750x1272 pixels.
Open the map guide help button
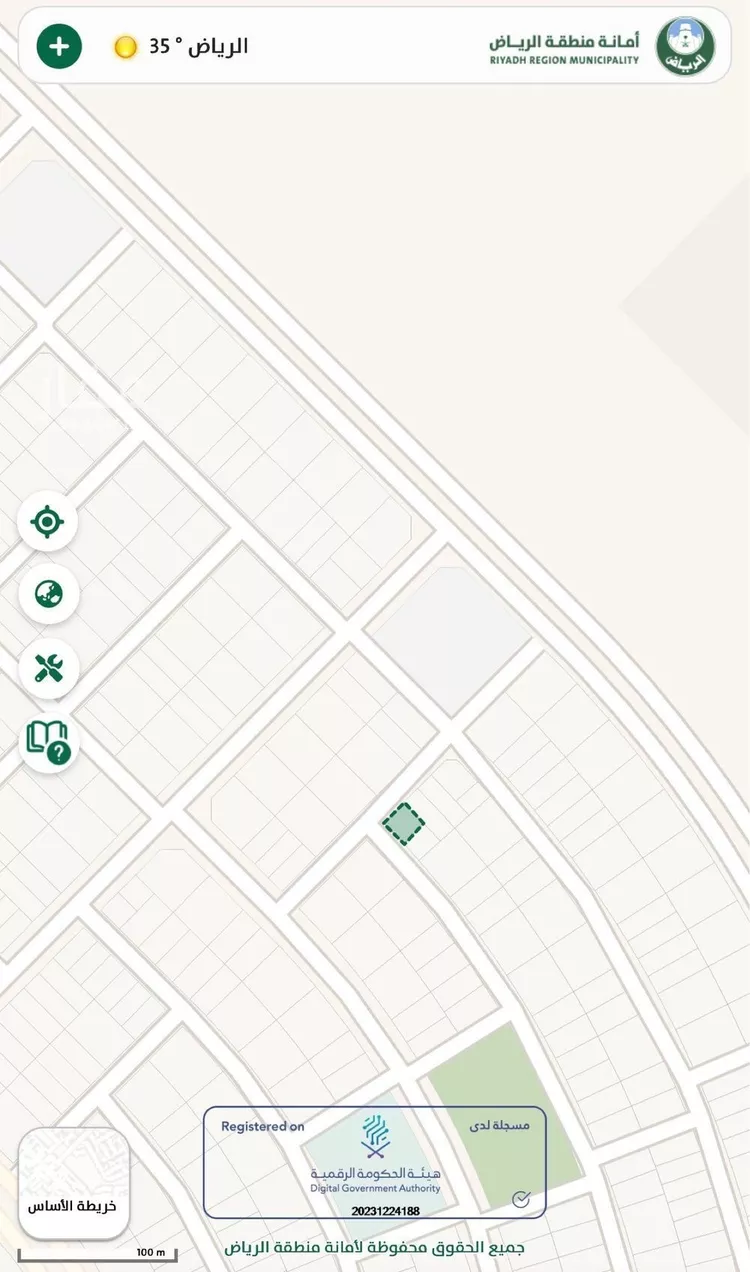[48, 742]
